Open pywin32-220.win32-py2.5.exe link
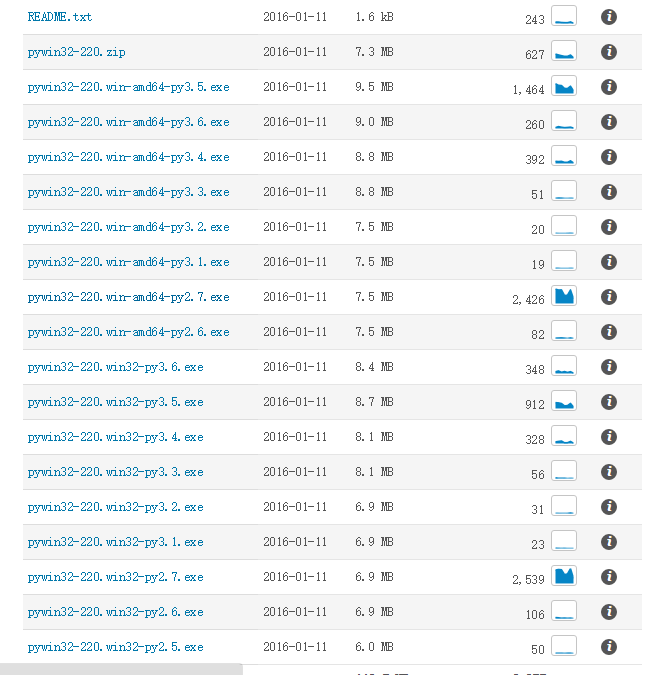The image size is (652, 675). pos(115,647)
